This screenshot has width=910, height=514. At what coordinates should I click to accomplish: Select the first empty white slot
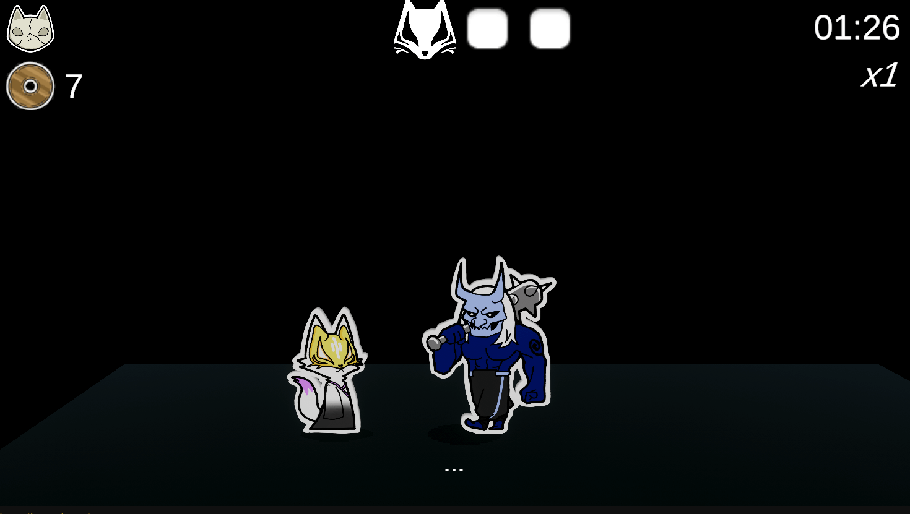(x=487, y=29)
